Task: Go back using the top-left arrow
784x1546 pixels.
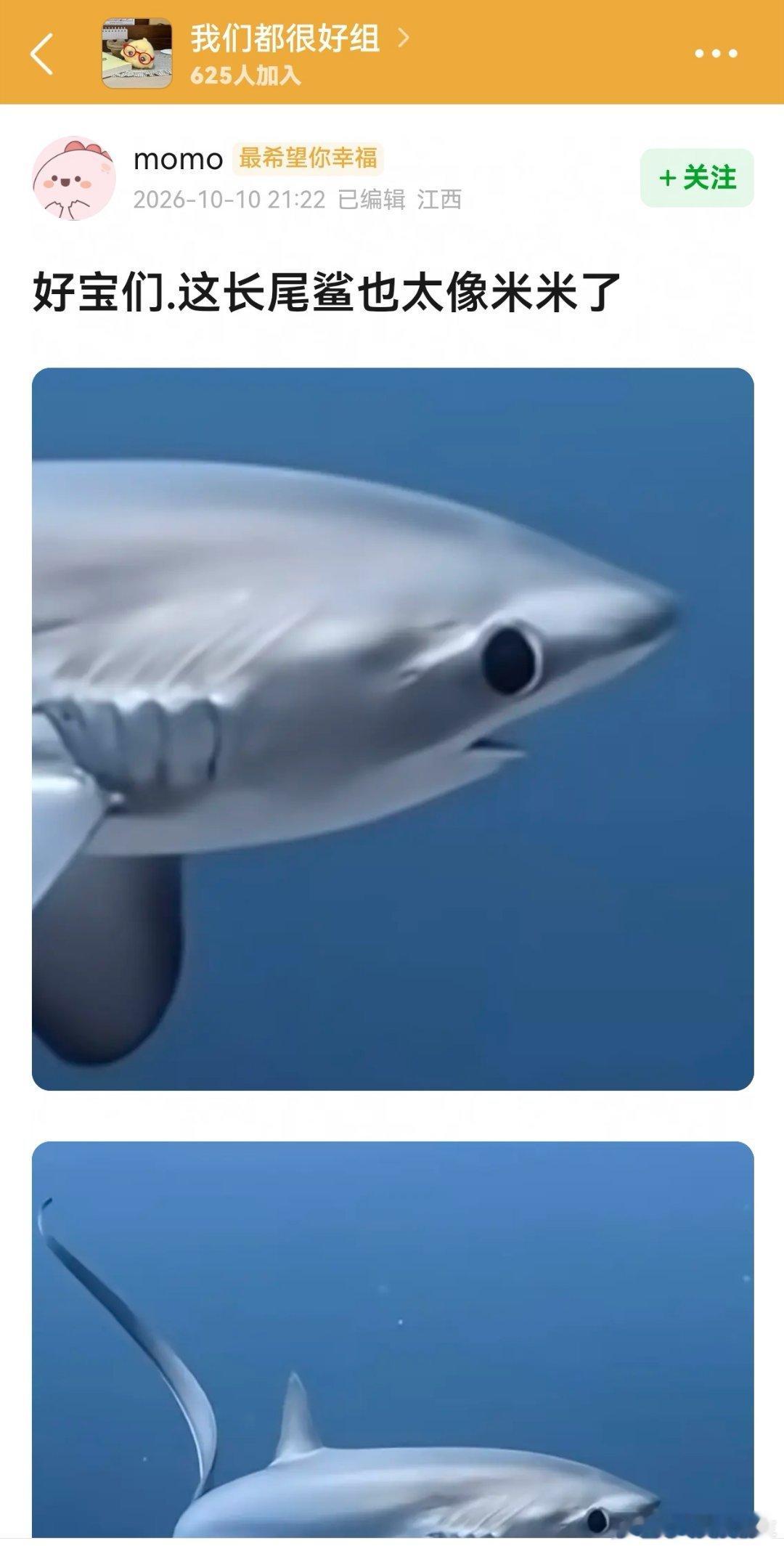Action: (x=42, y=53)
